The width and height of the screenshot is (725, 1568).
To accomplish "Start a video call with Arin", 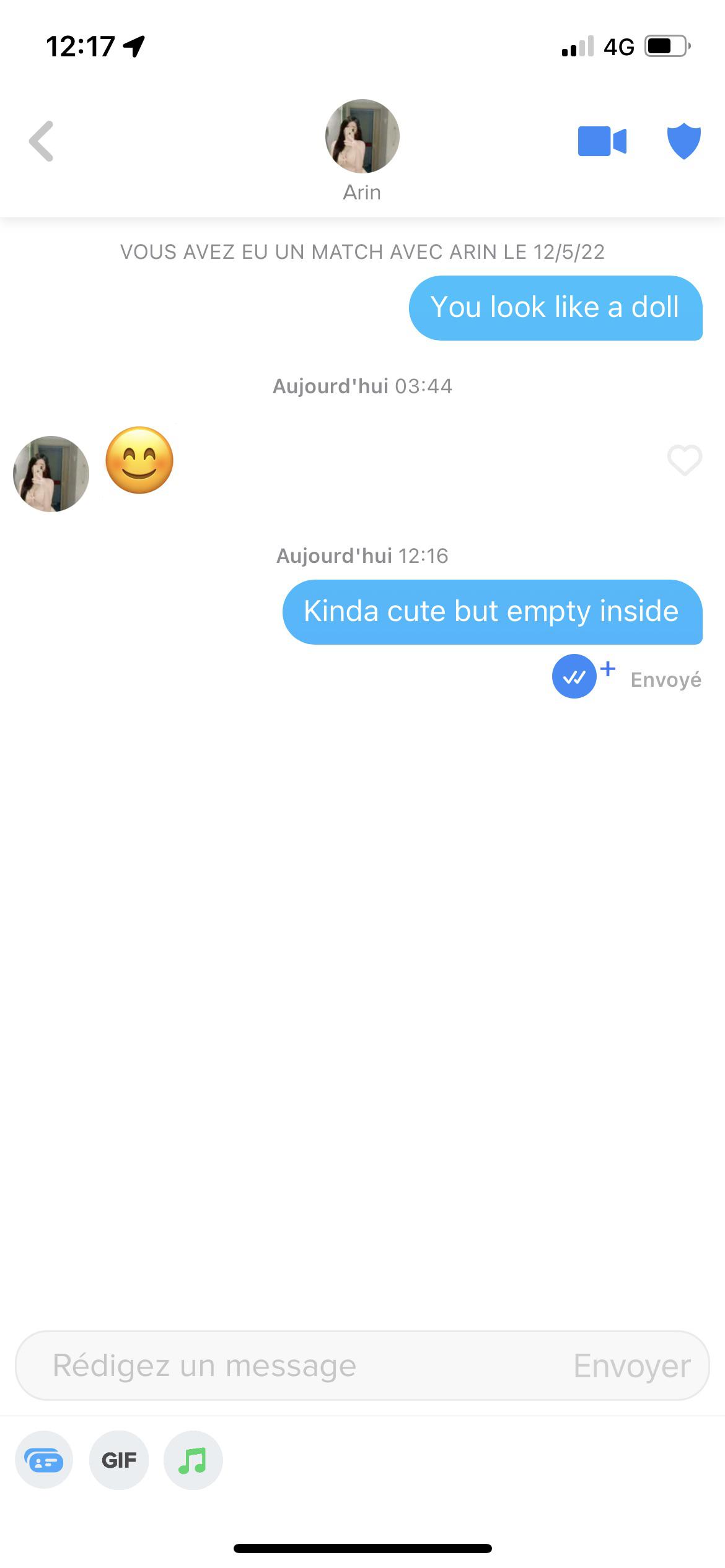I will 602,141.
